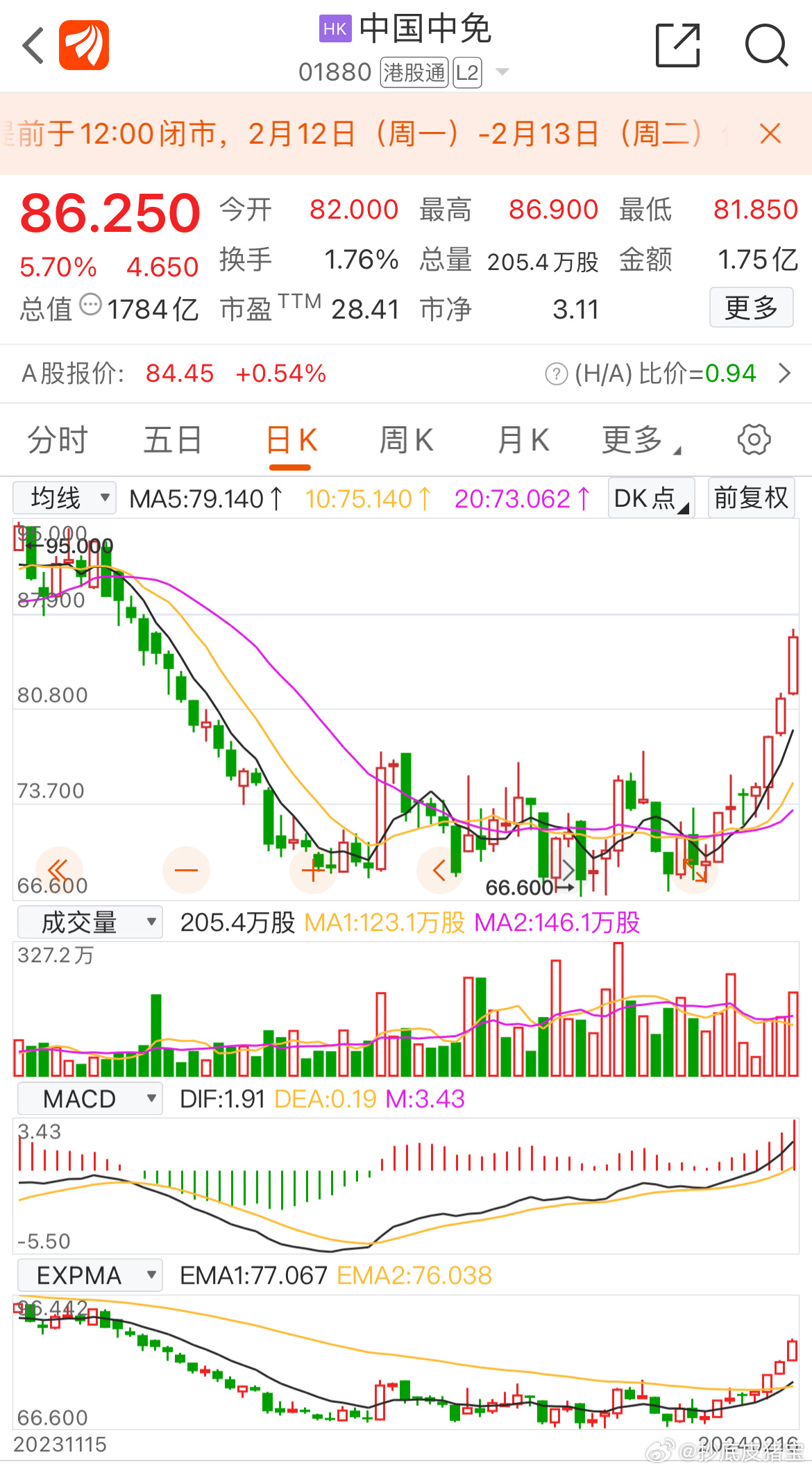Image resolution: width=812 pixels, height=1471 pixels.
Task: Tap the back arrow to return
Action: [31, 45]
